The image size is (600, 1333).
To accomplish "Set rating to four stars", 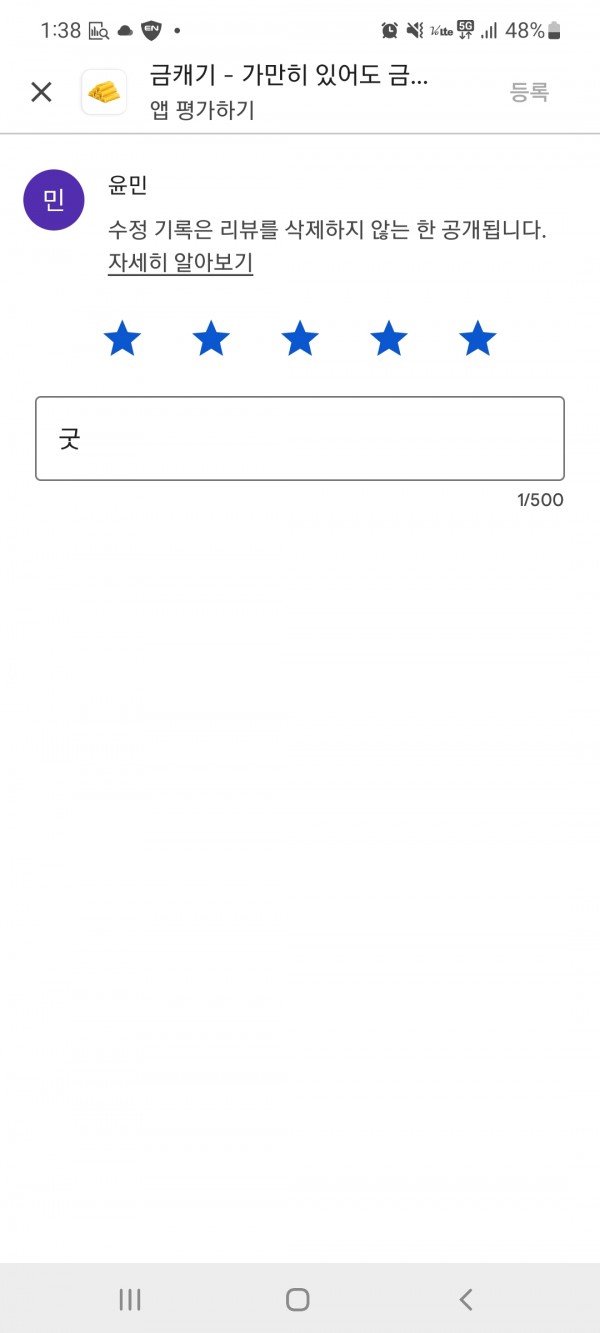I will [x=389, y=339].
